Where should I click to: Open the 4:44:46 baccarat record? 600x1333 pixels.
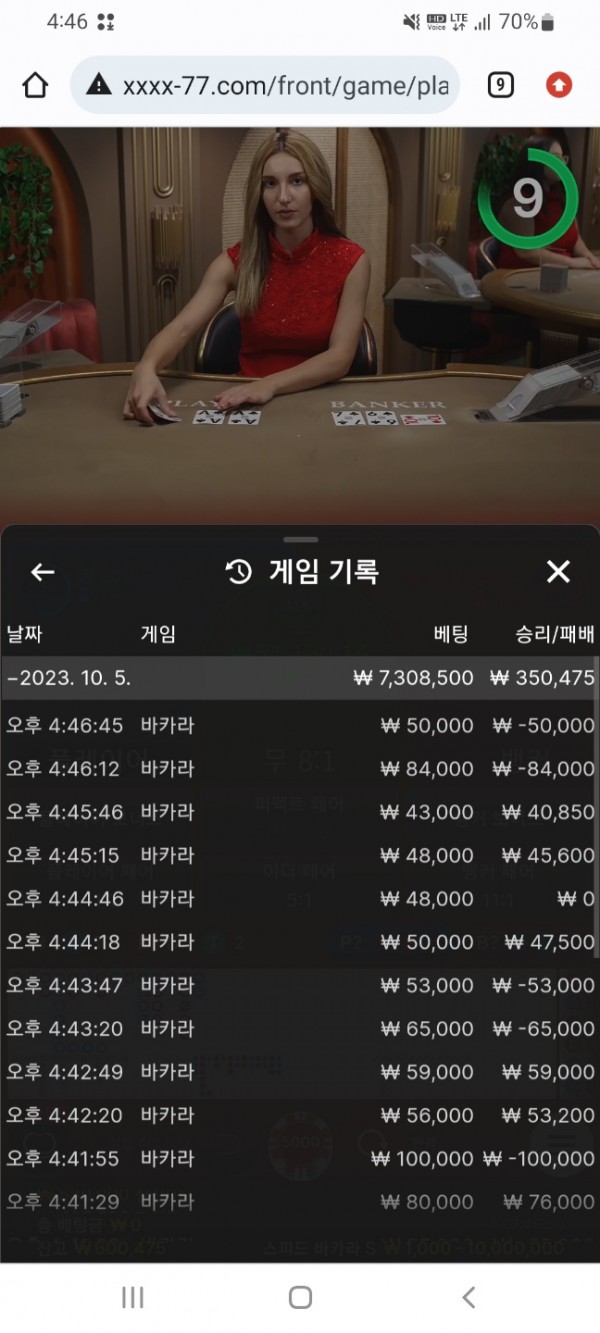[x=300, y=898]
